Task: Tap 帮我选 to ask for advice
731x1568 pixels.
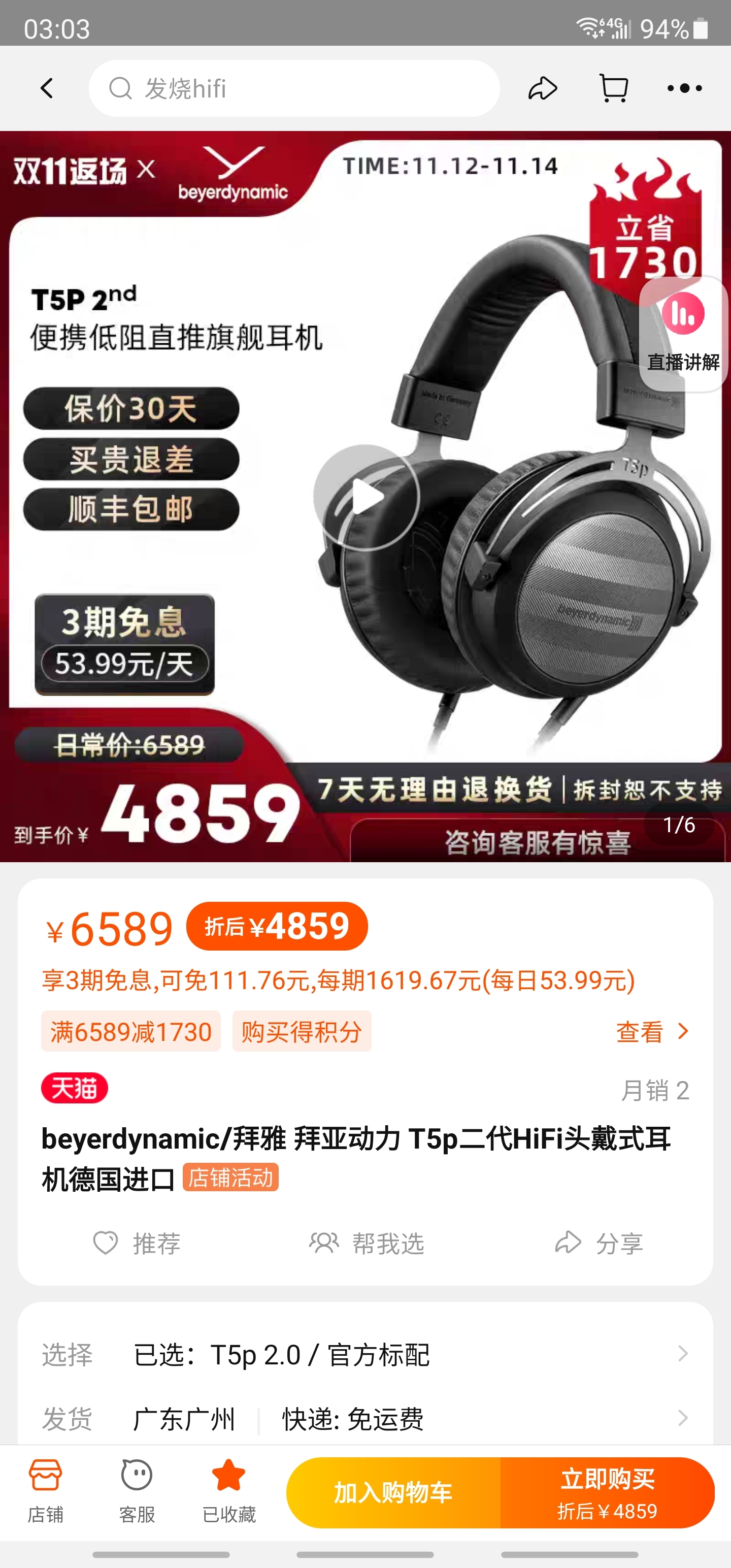Action: click(367, 1243)
